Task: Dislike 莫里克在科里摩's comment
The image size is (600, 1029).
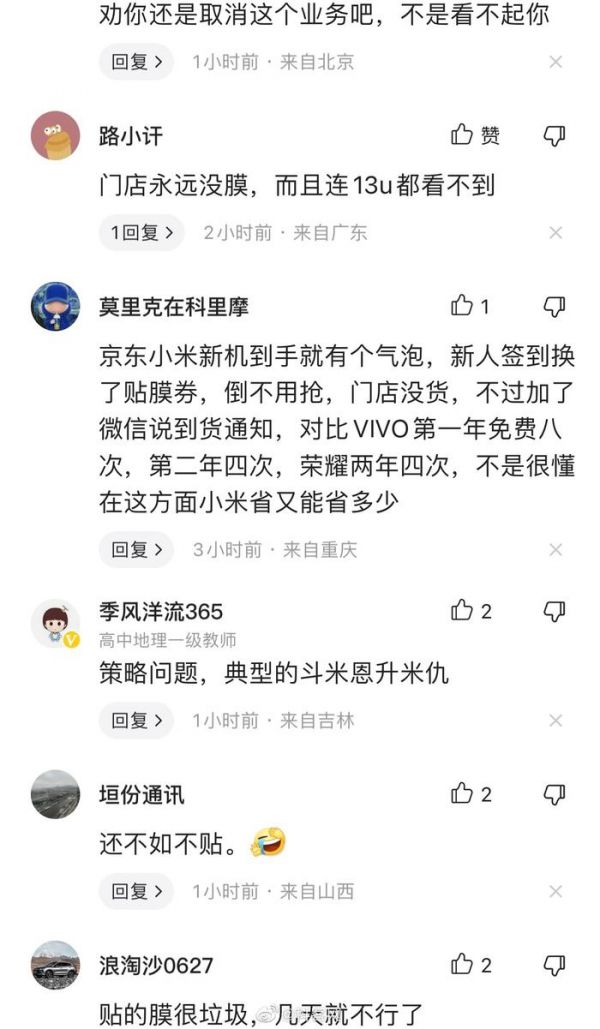Action: tap(555, 306)
